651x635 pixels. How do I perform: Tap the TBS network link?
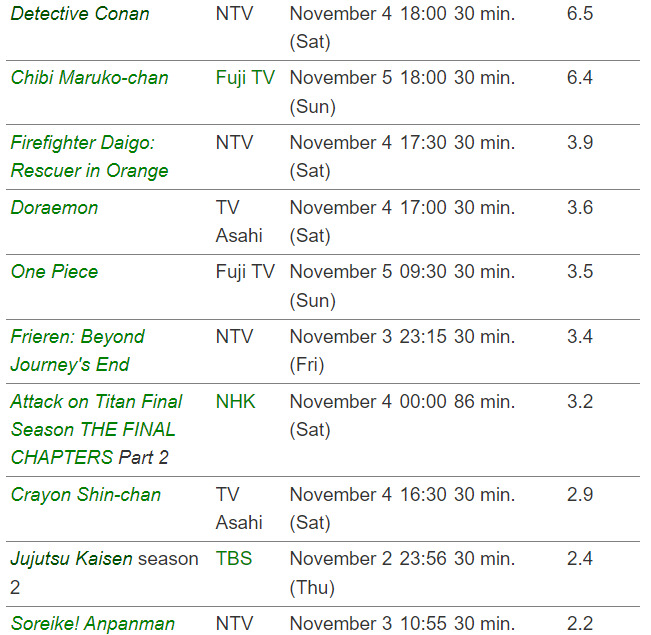click(x=234, y=559)
